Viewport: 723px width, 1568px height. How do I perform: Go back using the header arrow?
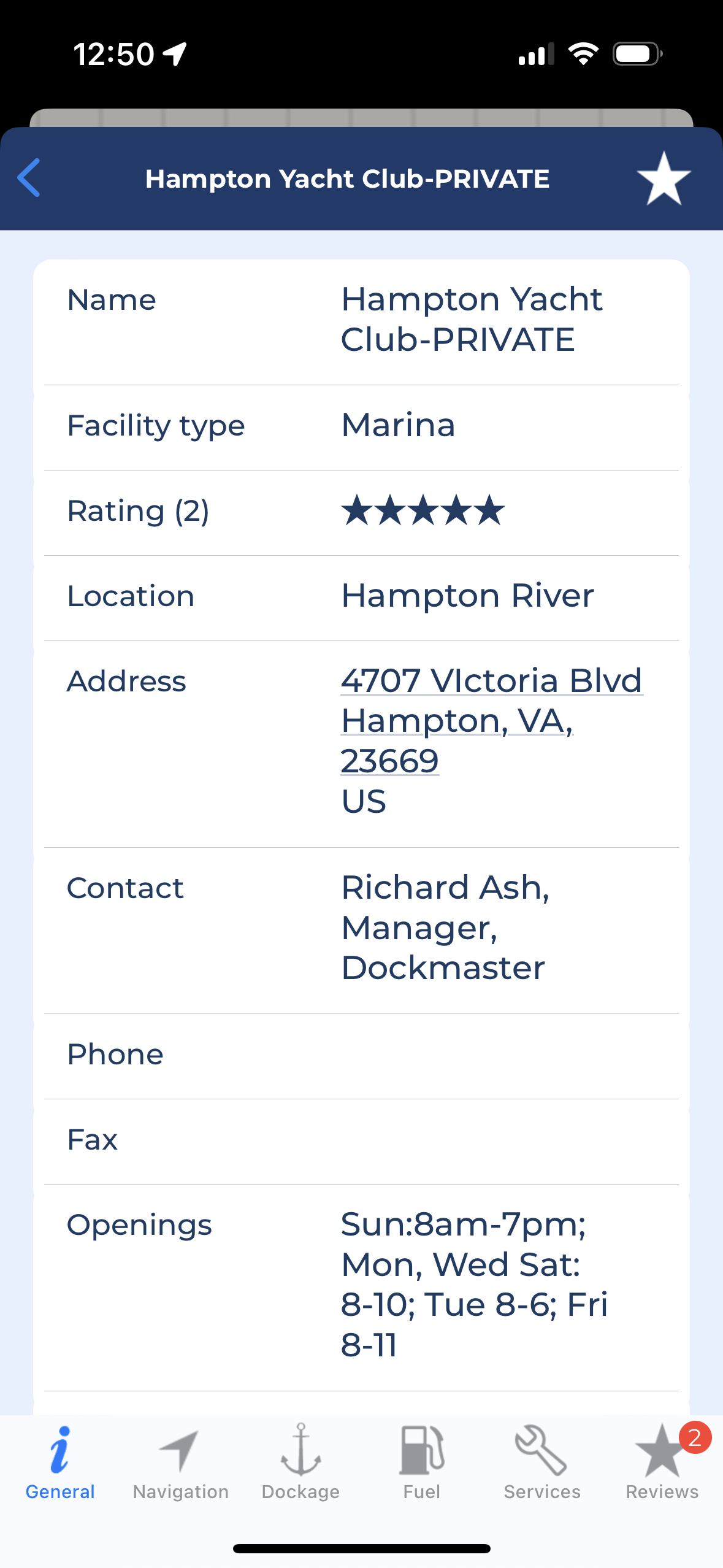click(x=29, y=178)
